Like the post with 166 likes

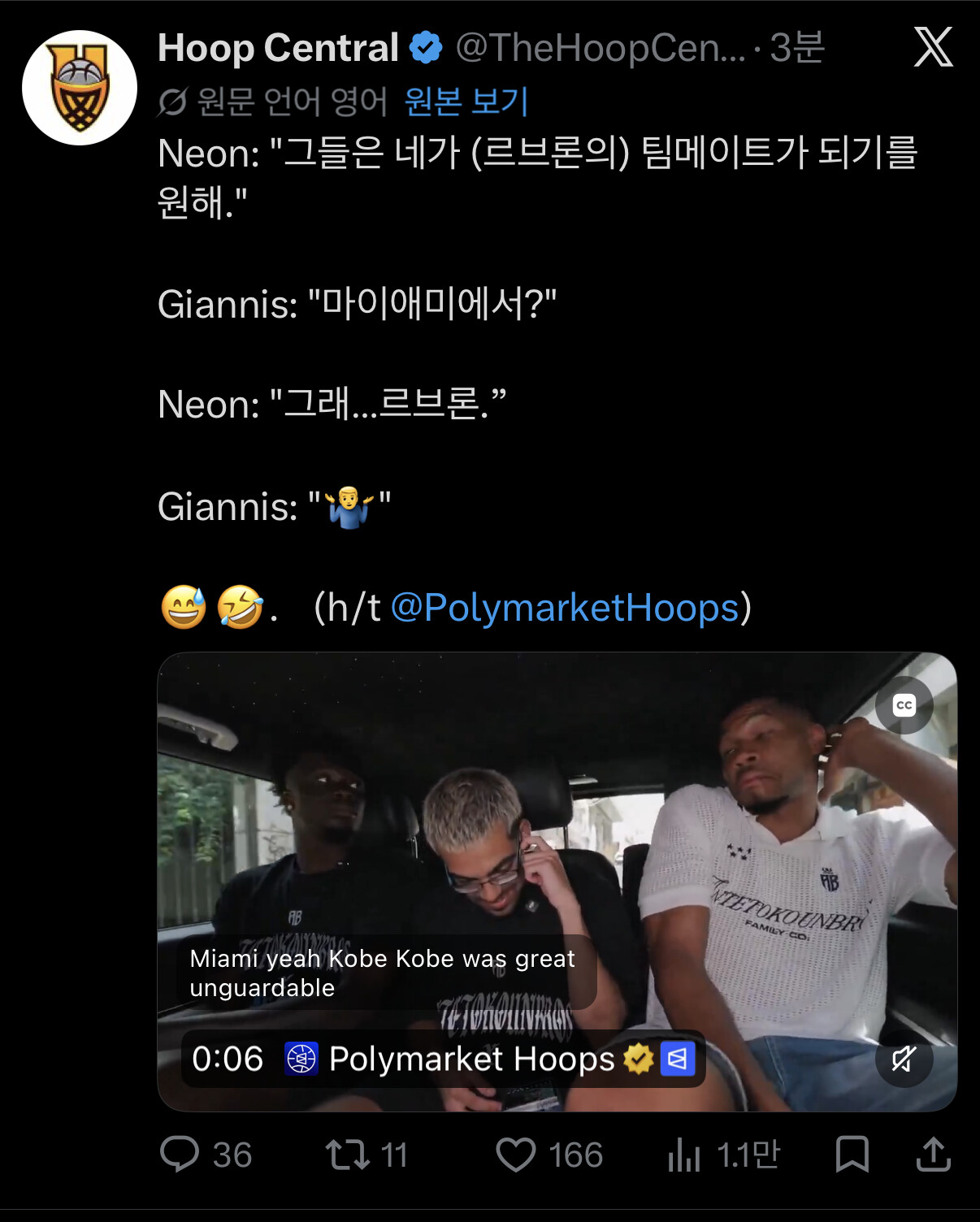pyautogui.click(x=549, y=1155)
